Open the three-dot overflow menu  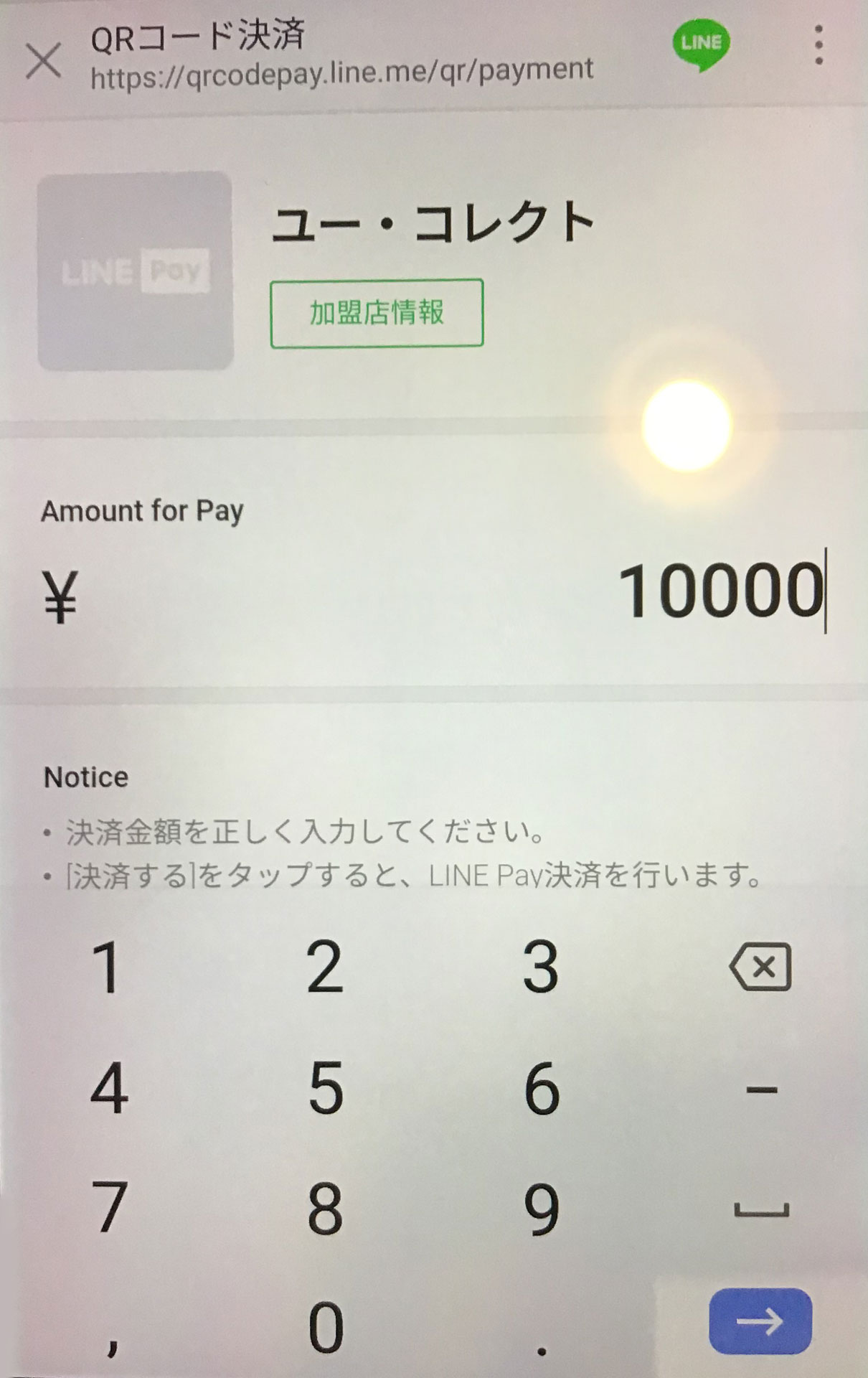click(819, 46)
